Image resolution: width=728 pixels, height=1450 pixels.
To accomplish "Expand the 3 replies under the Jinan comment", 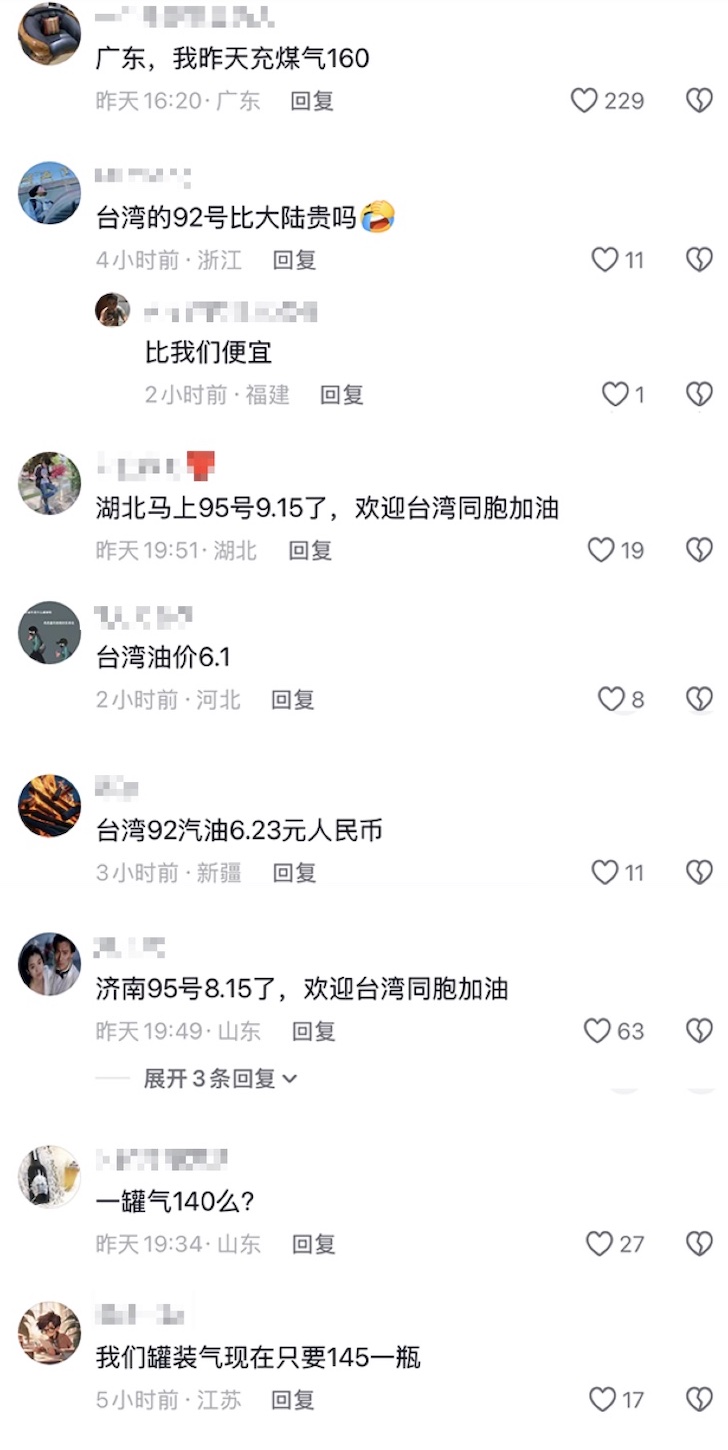I will (220, 1079).
